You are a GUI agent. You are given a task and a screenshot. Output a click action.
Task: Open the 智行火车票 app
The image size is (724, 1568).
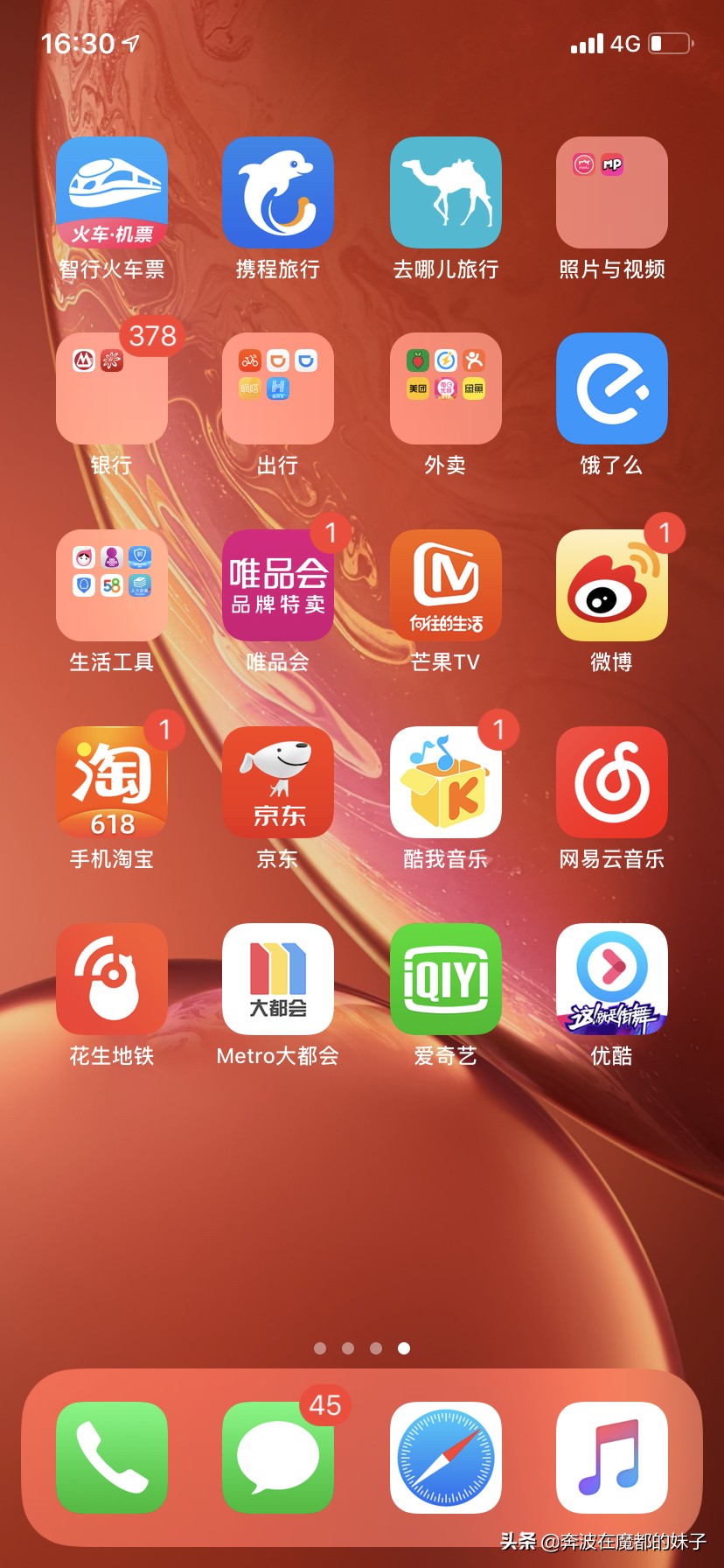(112, 192)
